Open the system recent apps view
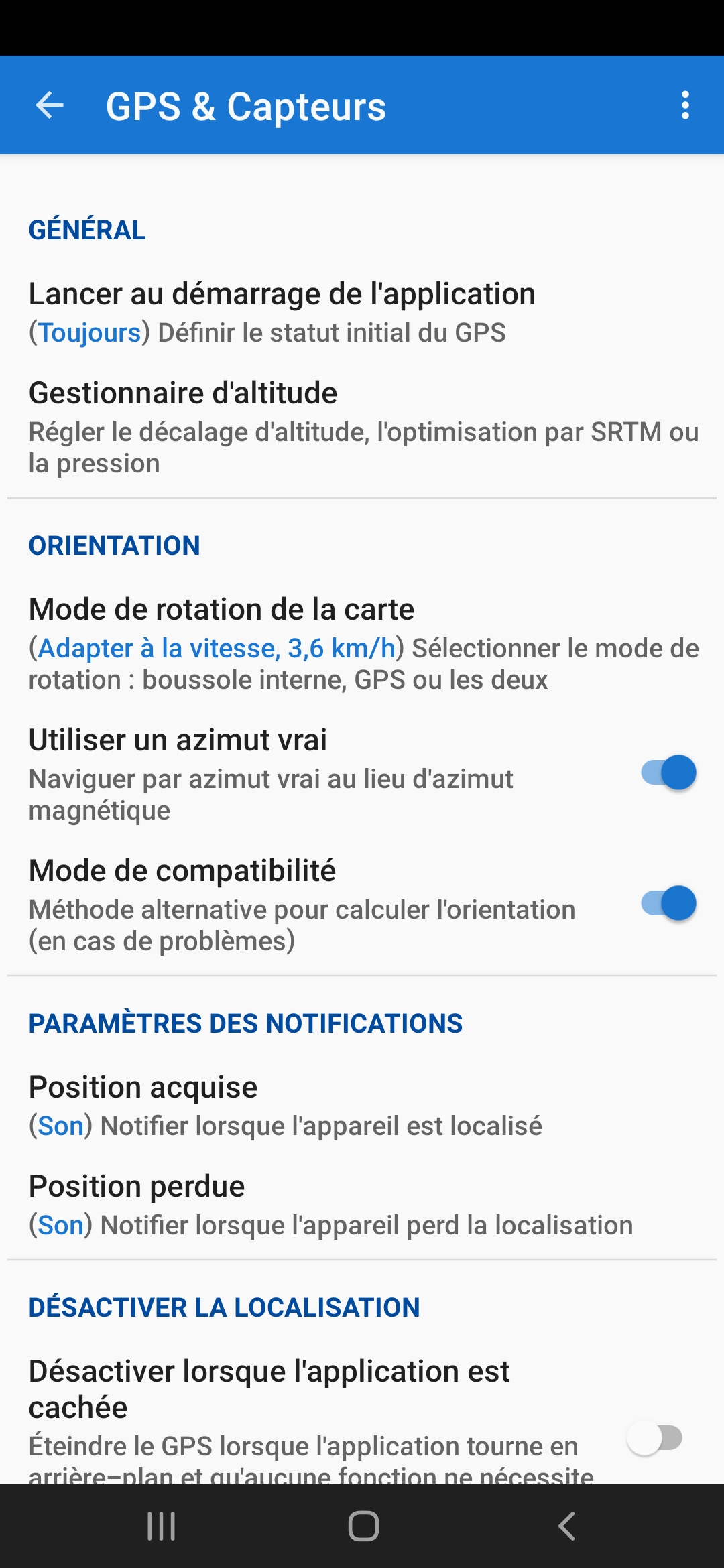The image size is (724, 1568). coord(161,1526)
